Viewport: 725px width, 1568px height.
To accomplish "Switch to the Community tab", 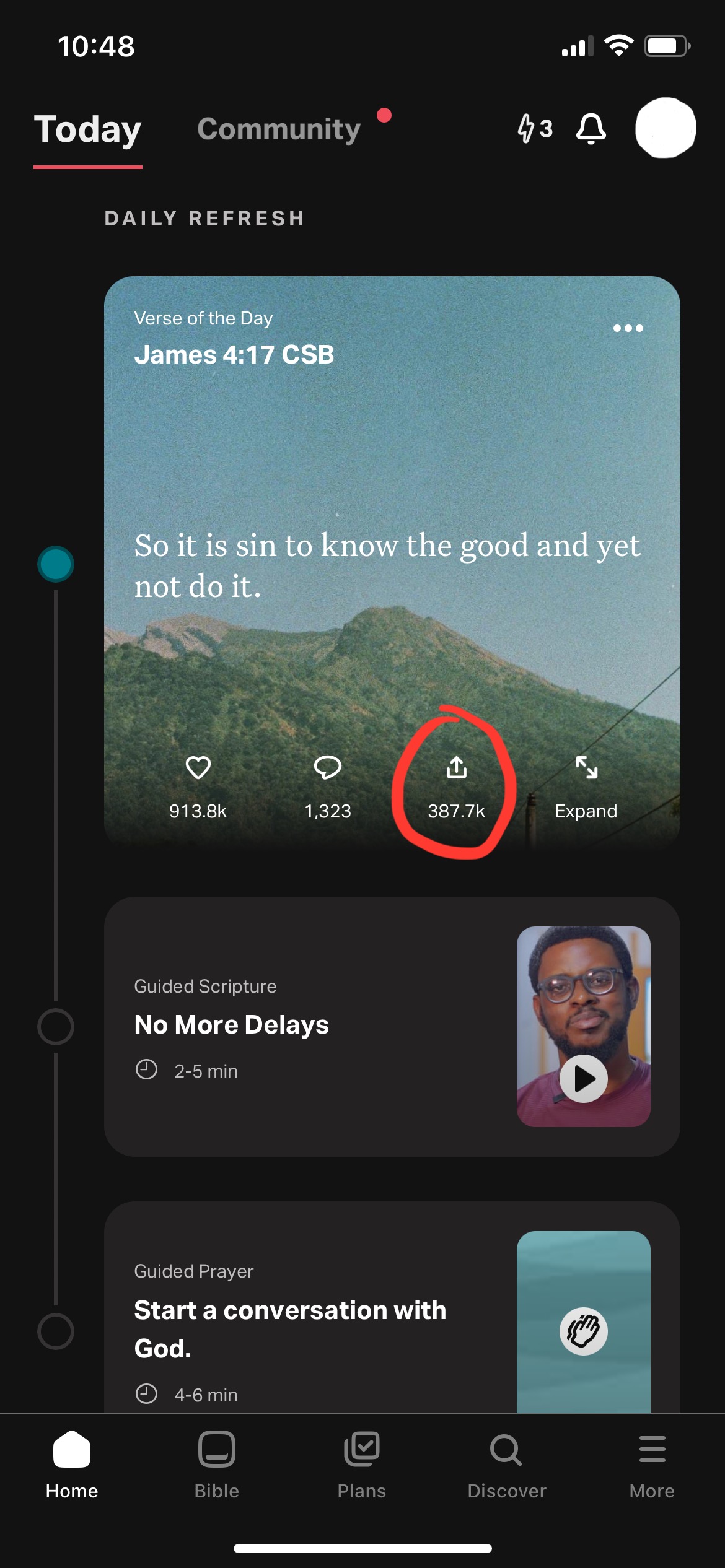I will pyautogui.click(x=279, y=129).
